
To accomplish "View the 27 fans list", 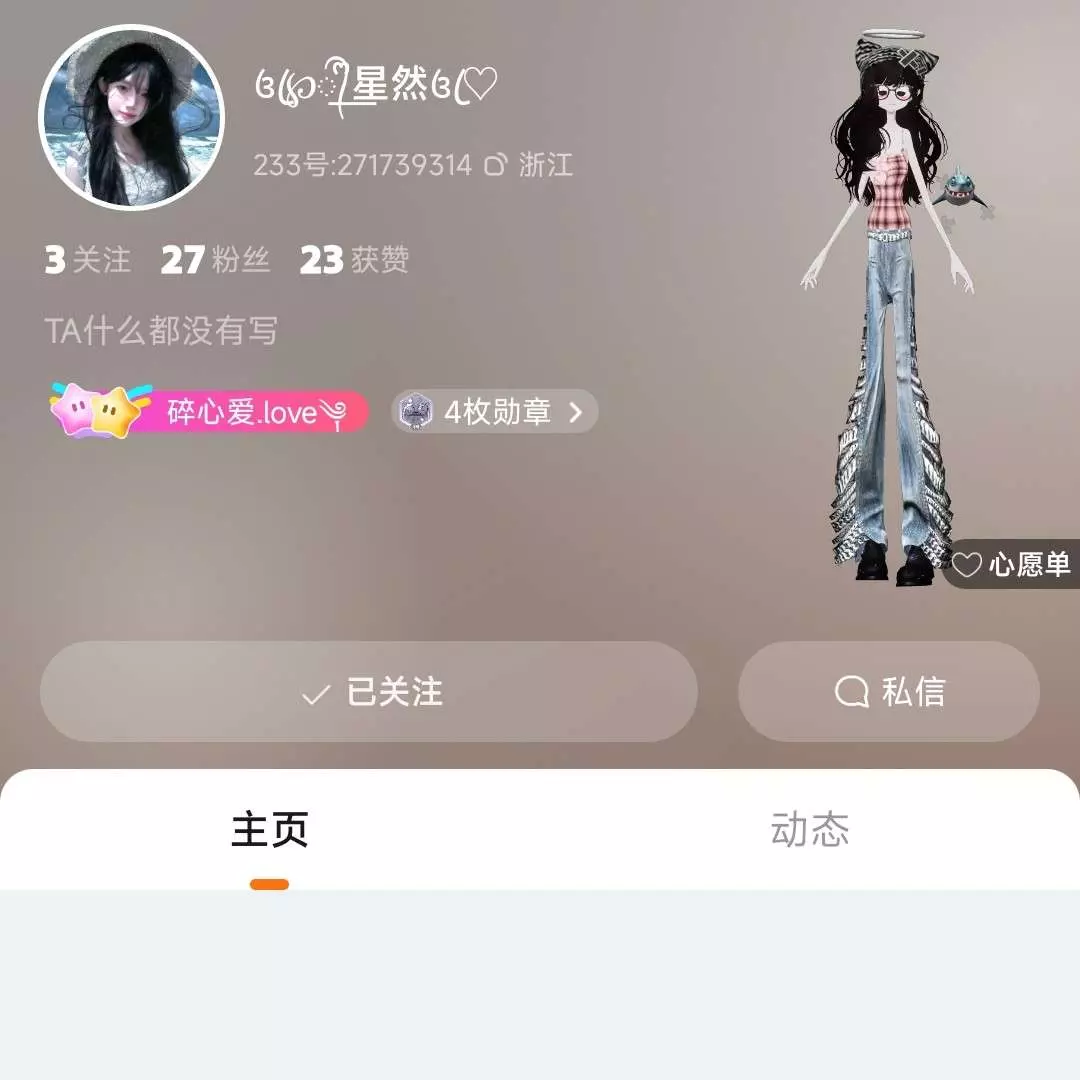I will (x=215, y=261).
